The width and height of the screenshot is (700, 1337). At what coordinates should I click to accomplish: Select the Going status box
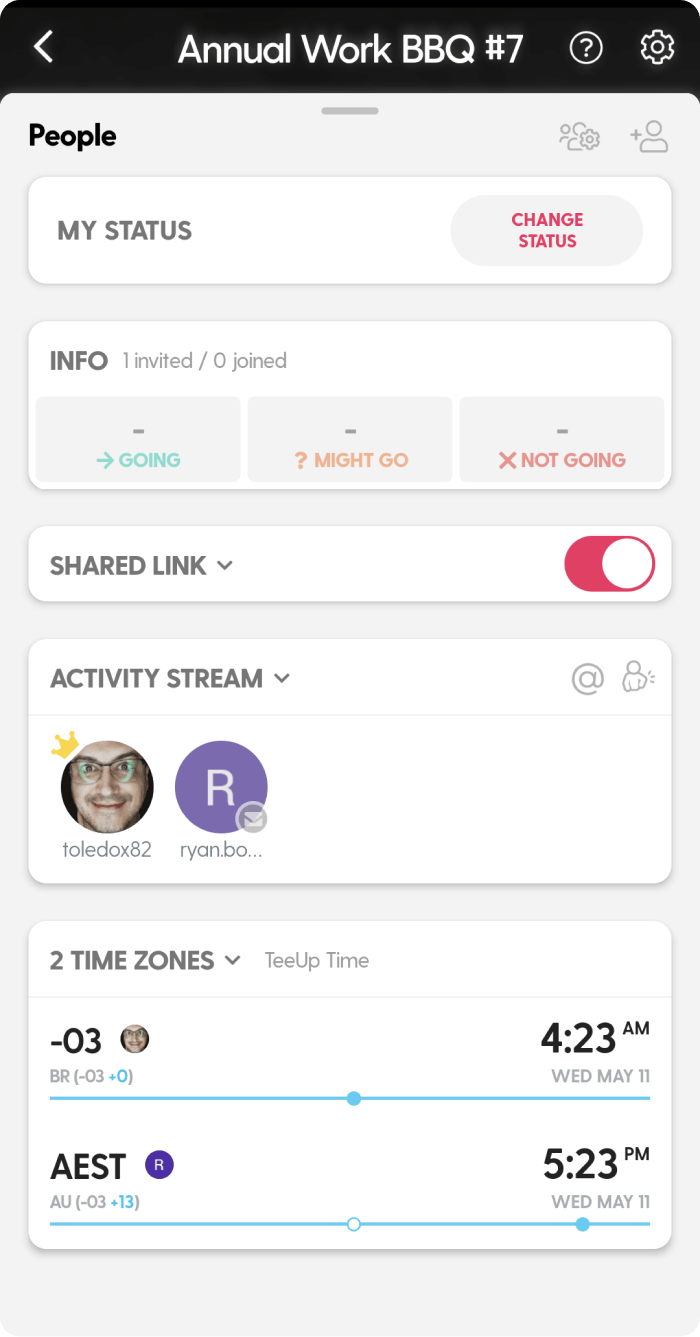point(138,439)
